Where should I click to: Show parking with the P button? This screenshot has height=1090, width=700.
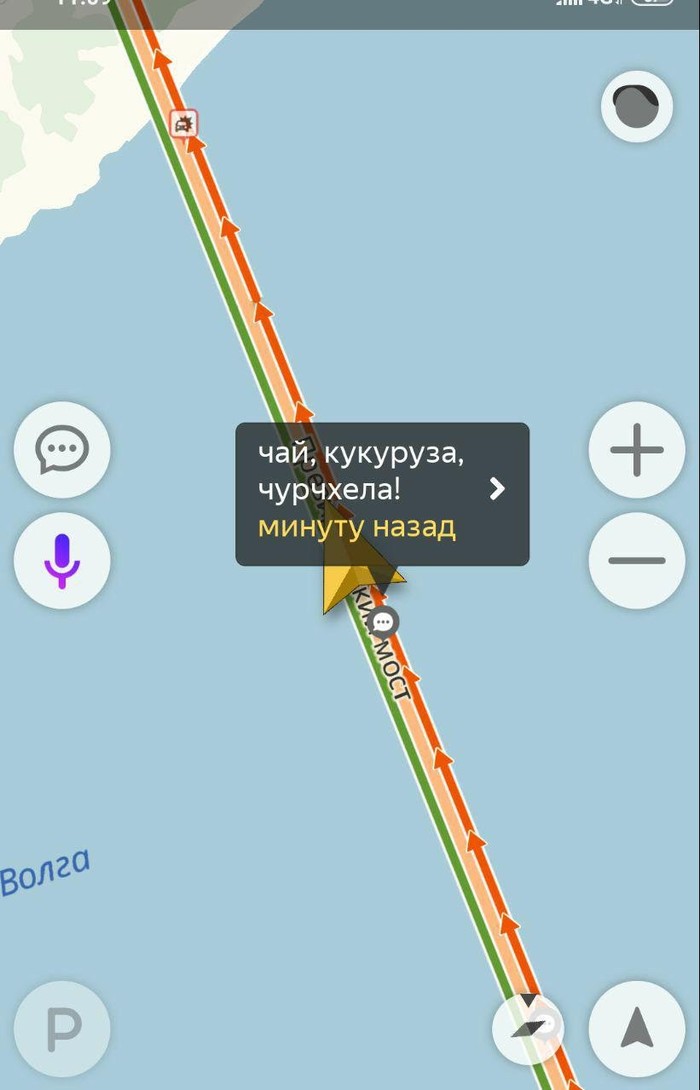62,1029
